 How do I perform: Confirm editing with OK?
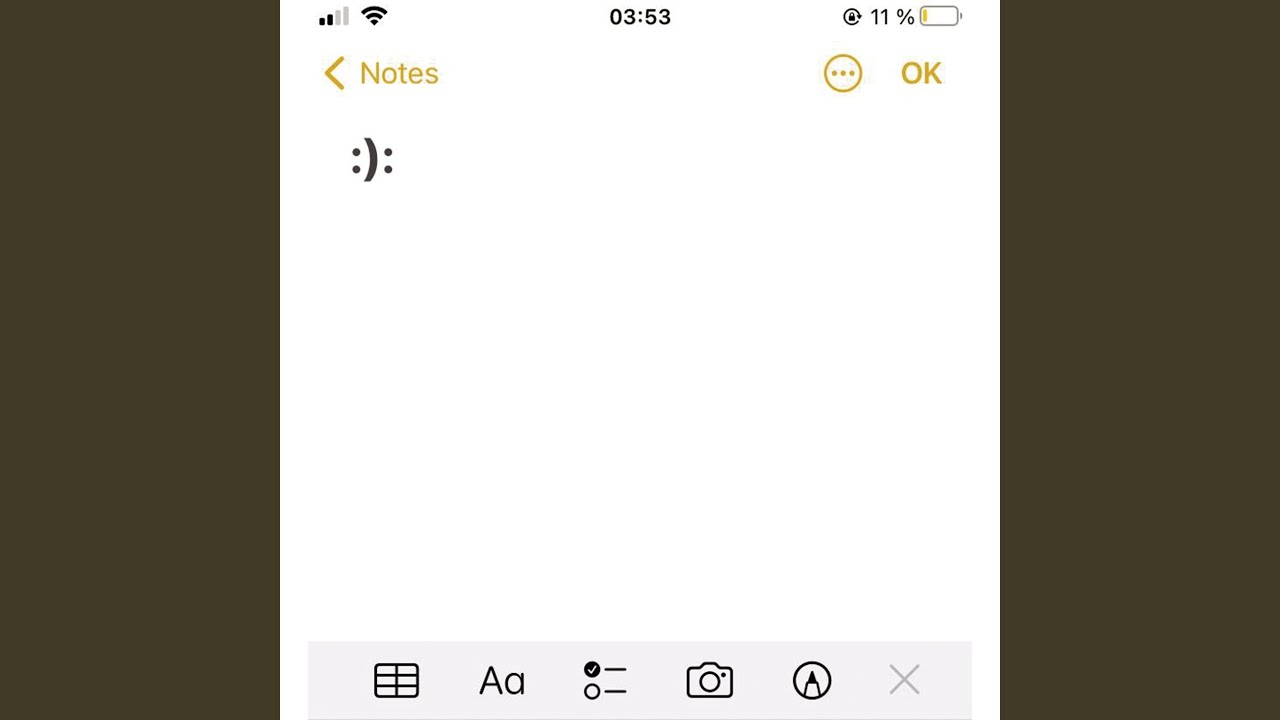(921, 73)
